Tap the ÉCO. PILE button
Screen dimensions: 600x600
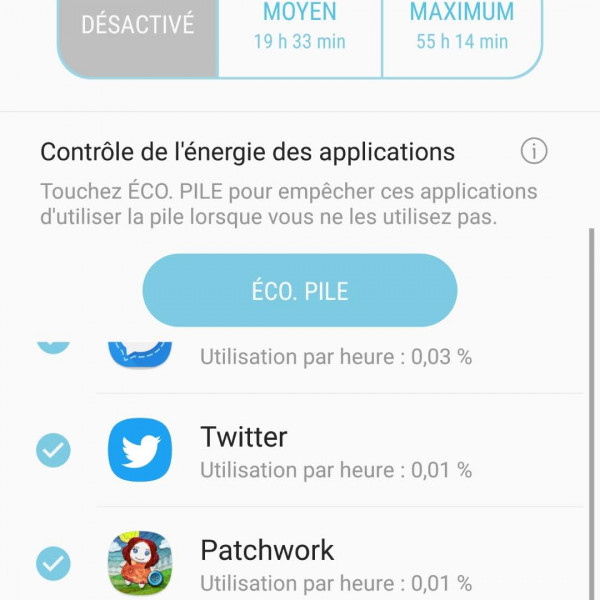point(300,292)
